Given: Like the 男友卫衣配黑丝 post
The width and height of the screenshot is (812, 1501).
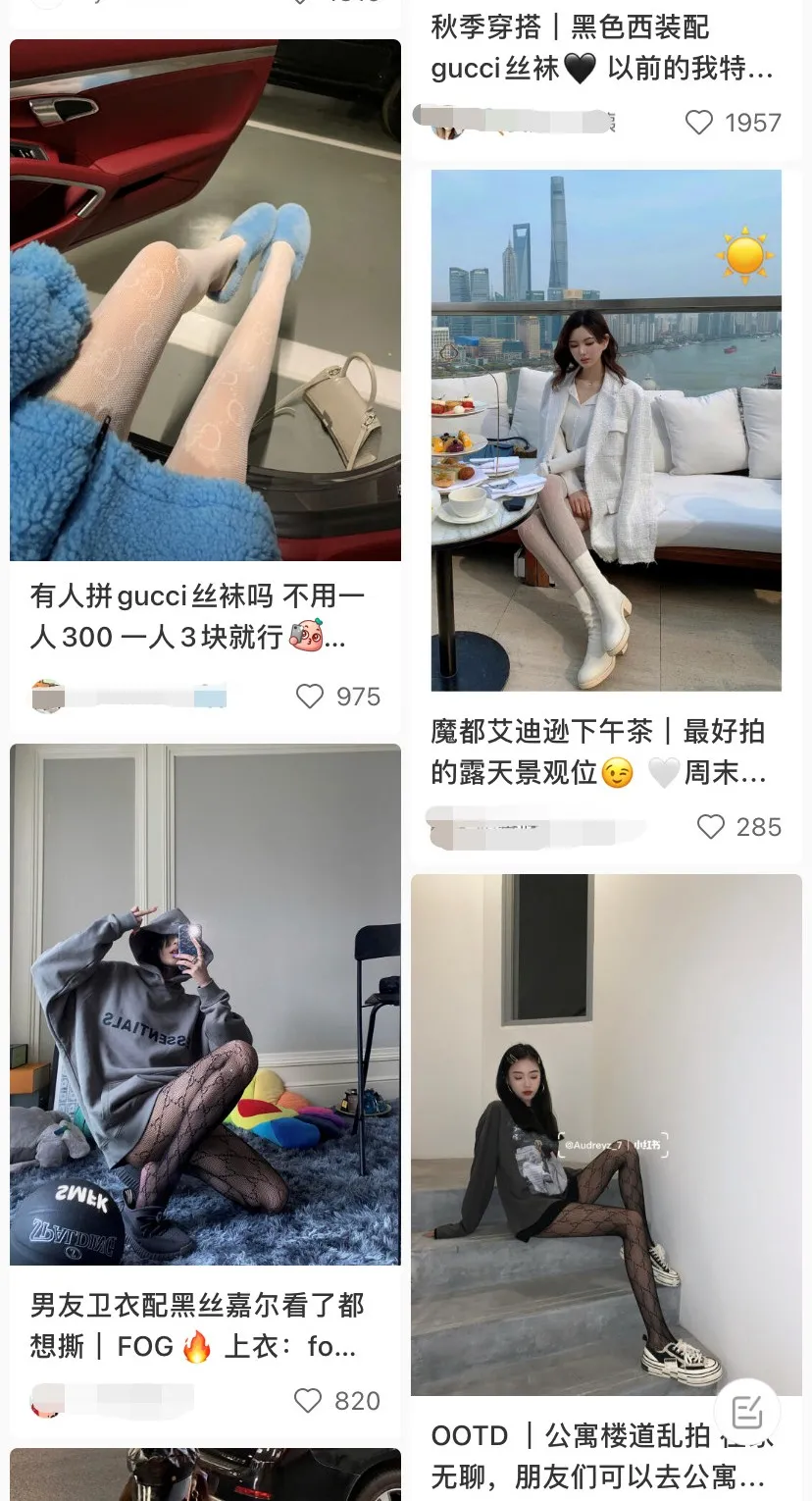Looking at the screenshot, I should (308, 1400).
